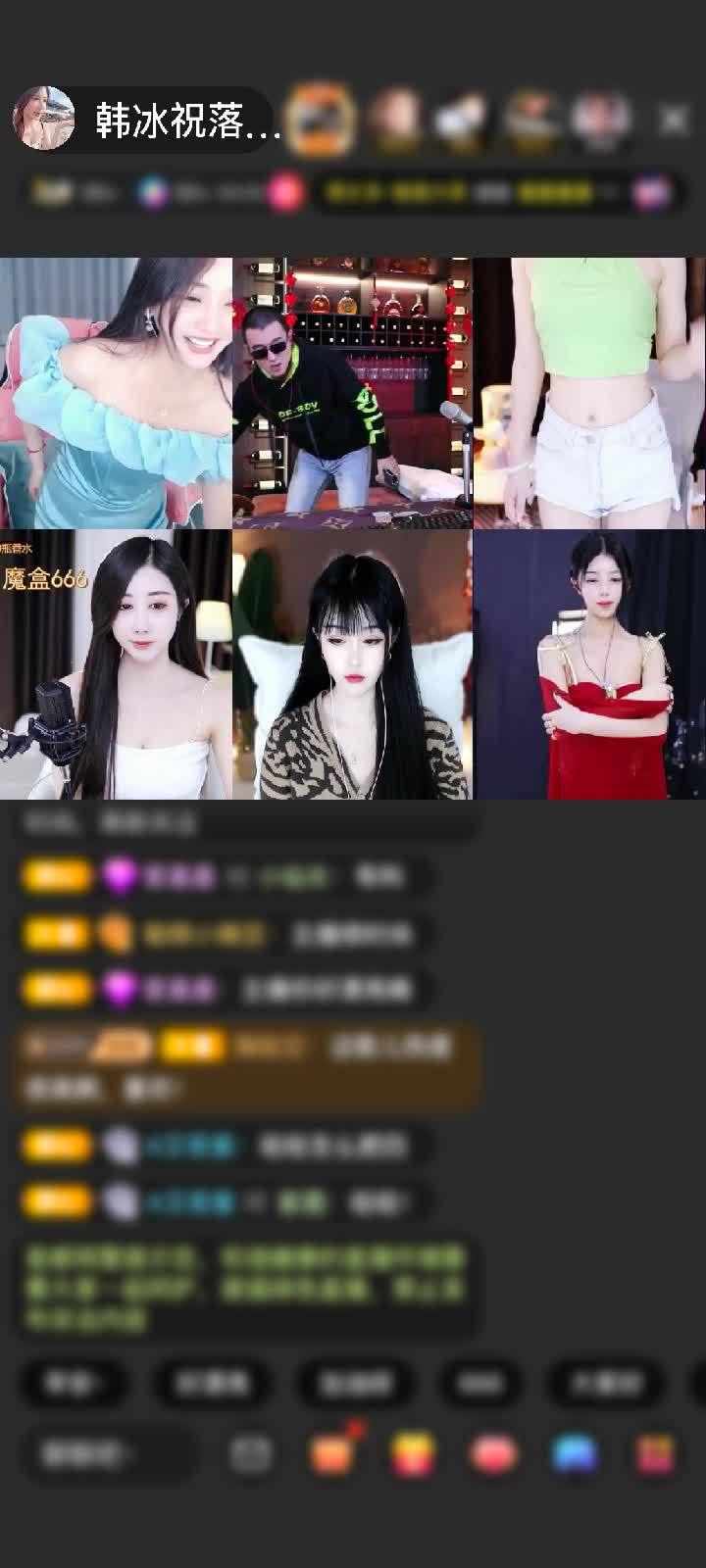
Task: Open video tile of woman in red dress
Action: 589,664
